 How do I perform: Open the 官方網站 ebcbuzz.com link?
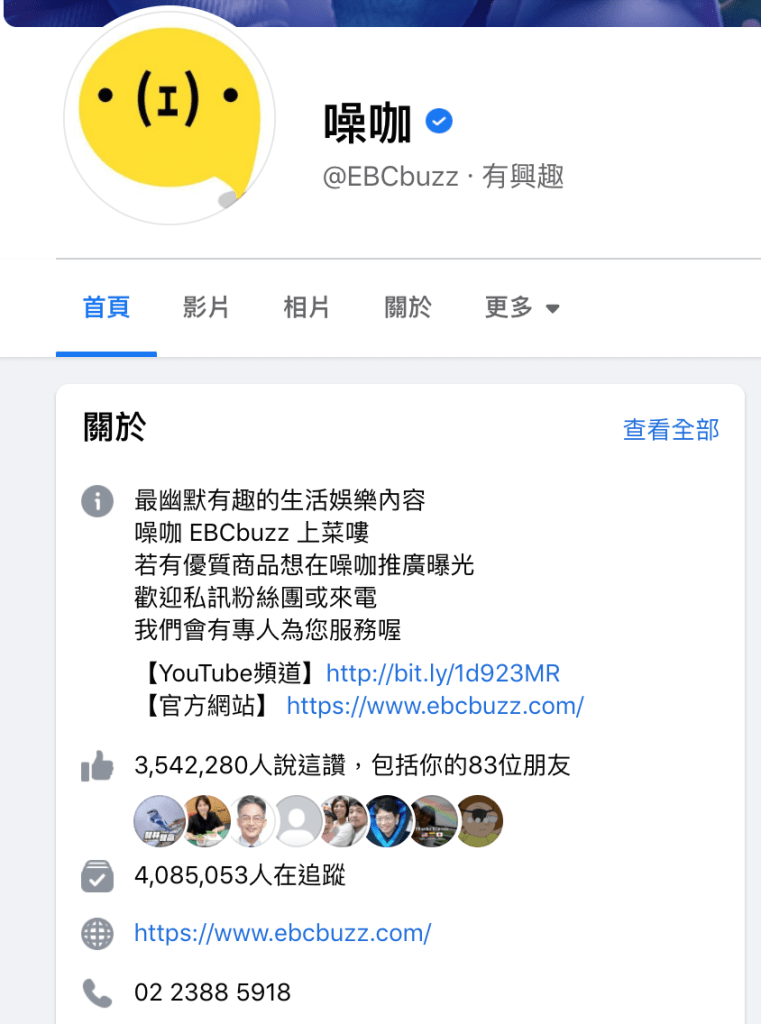click(x=435, y=706)
